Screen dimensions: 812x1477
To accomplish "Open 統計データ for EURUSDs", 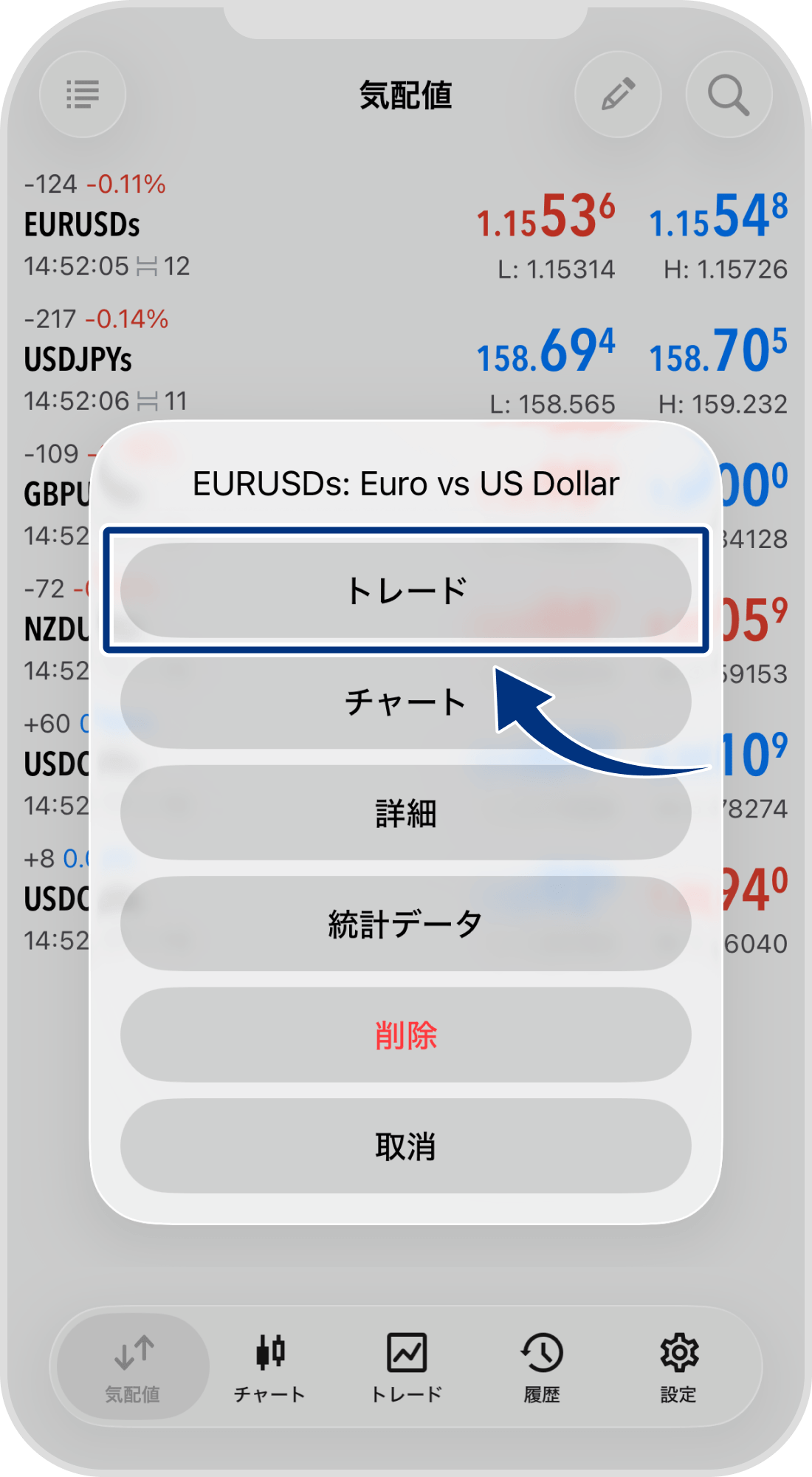I will (405, 924).
